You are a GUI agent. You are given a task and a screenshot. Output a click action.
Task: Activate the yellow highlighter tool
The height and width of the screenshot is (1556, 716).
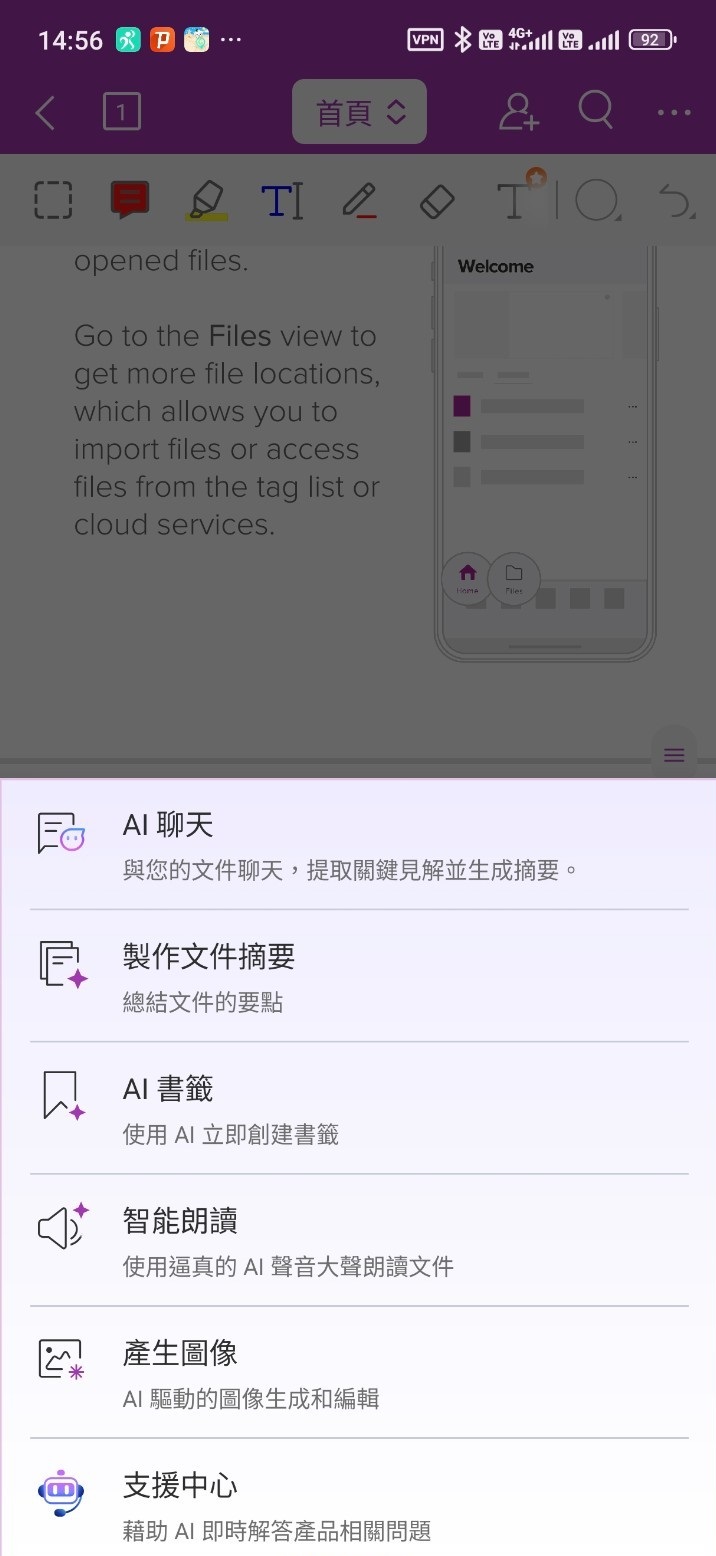pos(206,200)
